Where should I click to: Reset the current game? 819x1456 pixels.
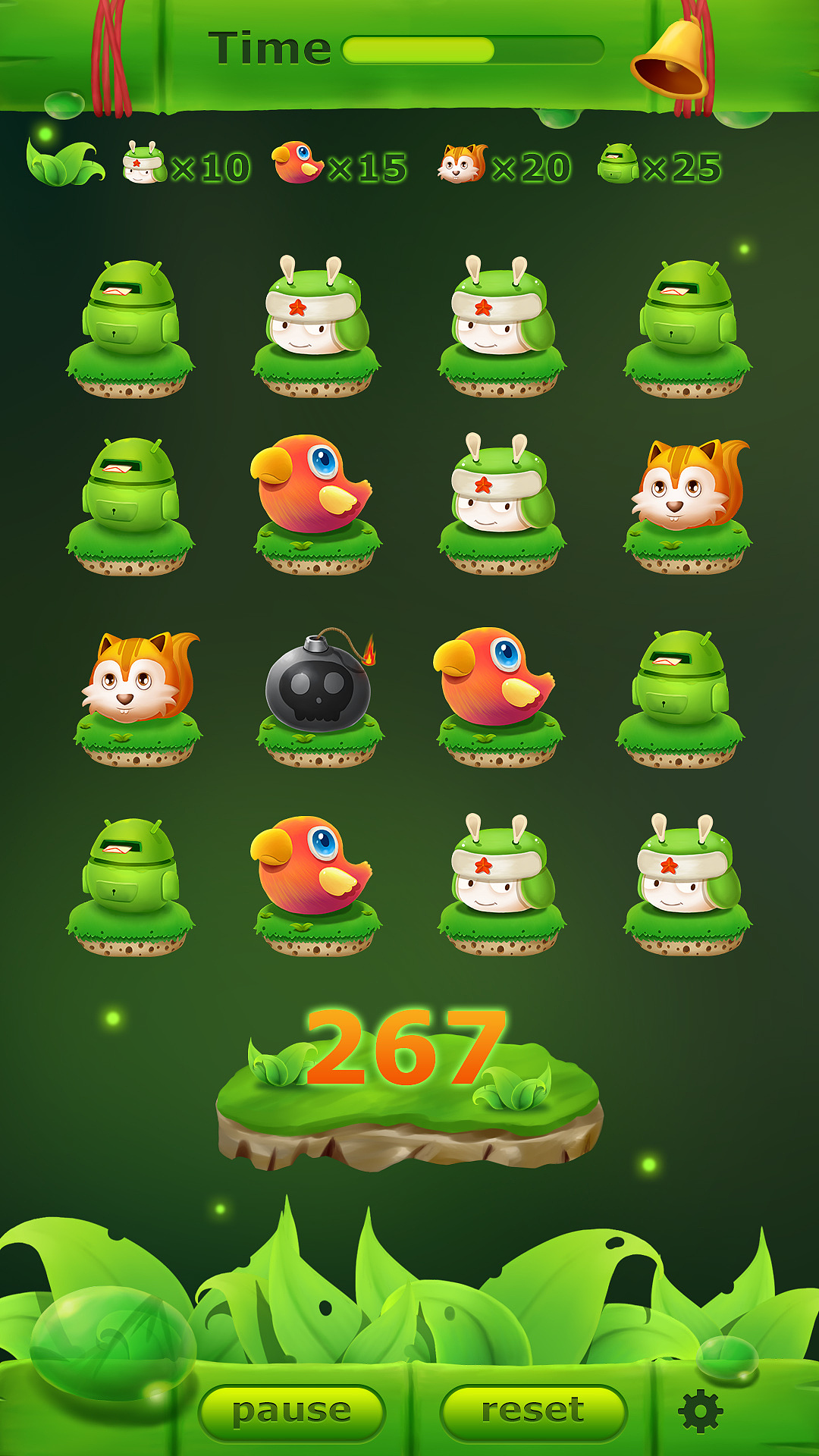click(533, 1411)
